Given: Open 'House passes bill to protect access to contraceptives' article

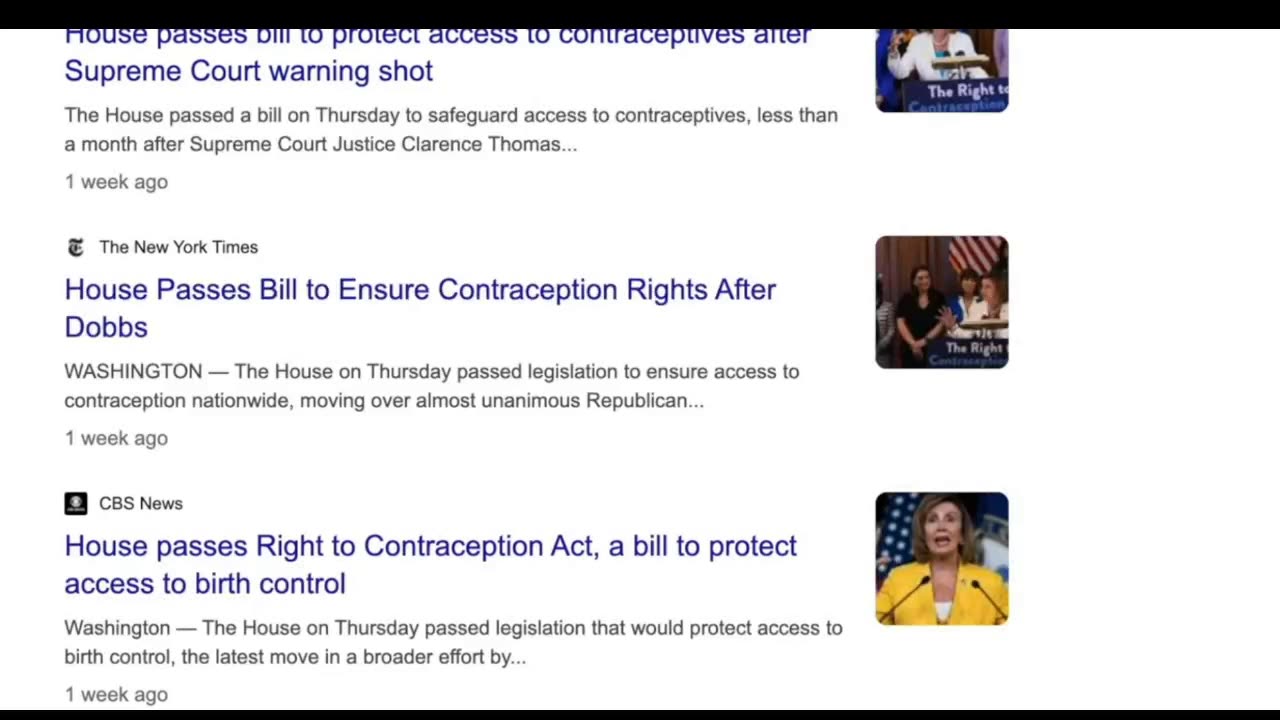Looking at the screenshot, I should [x=248, y=70].
